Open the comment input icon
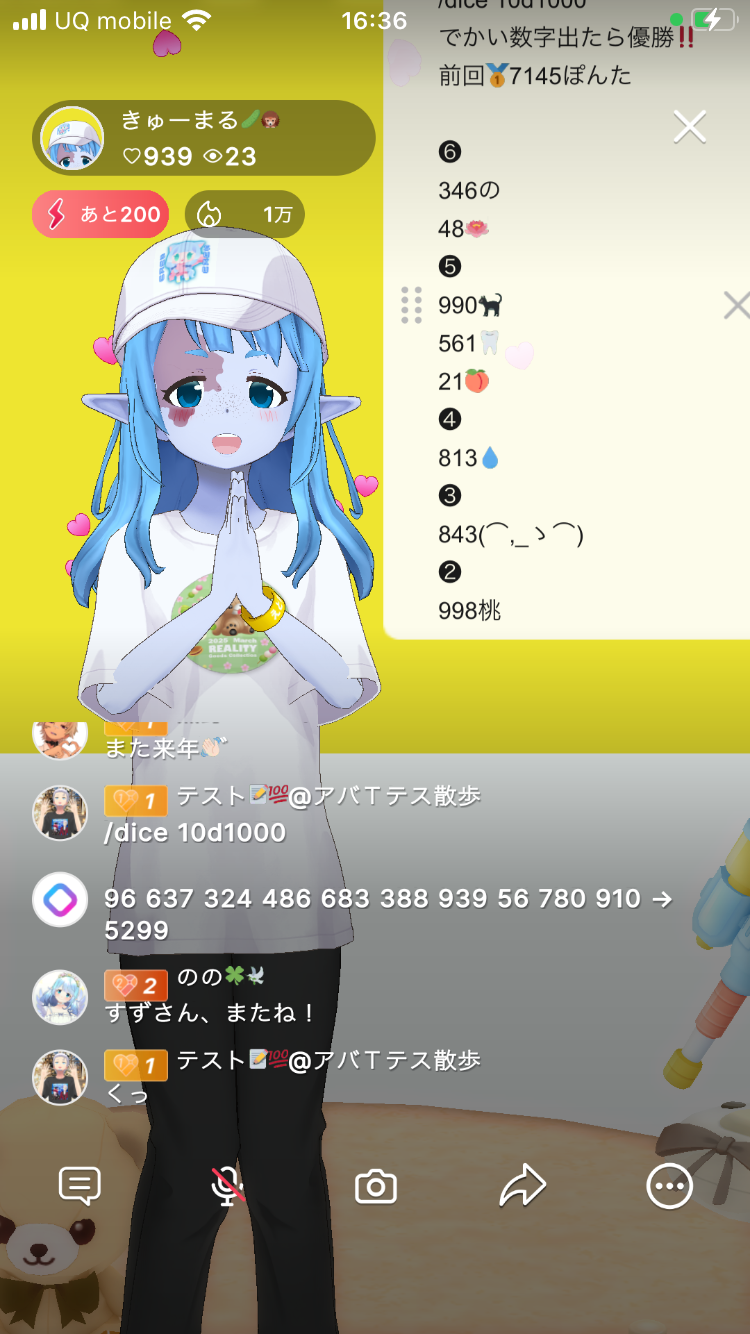The width and height of the screenshot is (750, 1334). (80, 1186)
